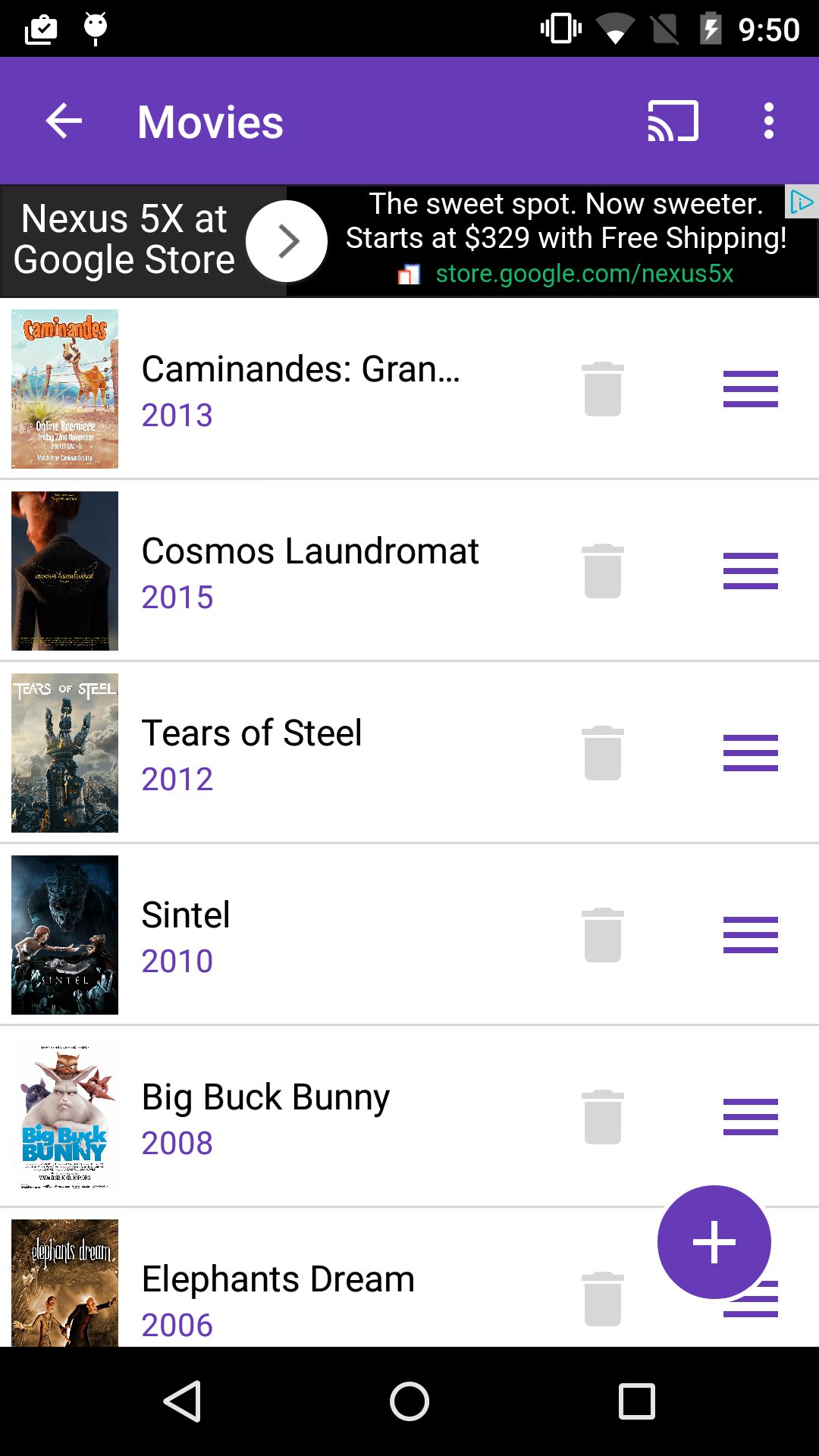The height and width of the screenshot is (1456, 819).
Task: Open AdChoices info on the banner
Action: (x=801, y=202)
